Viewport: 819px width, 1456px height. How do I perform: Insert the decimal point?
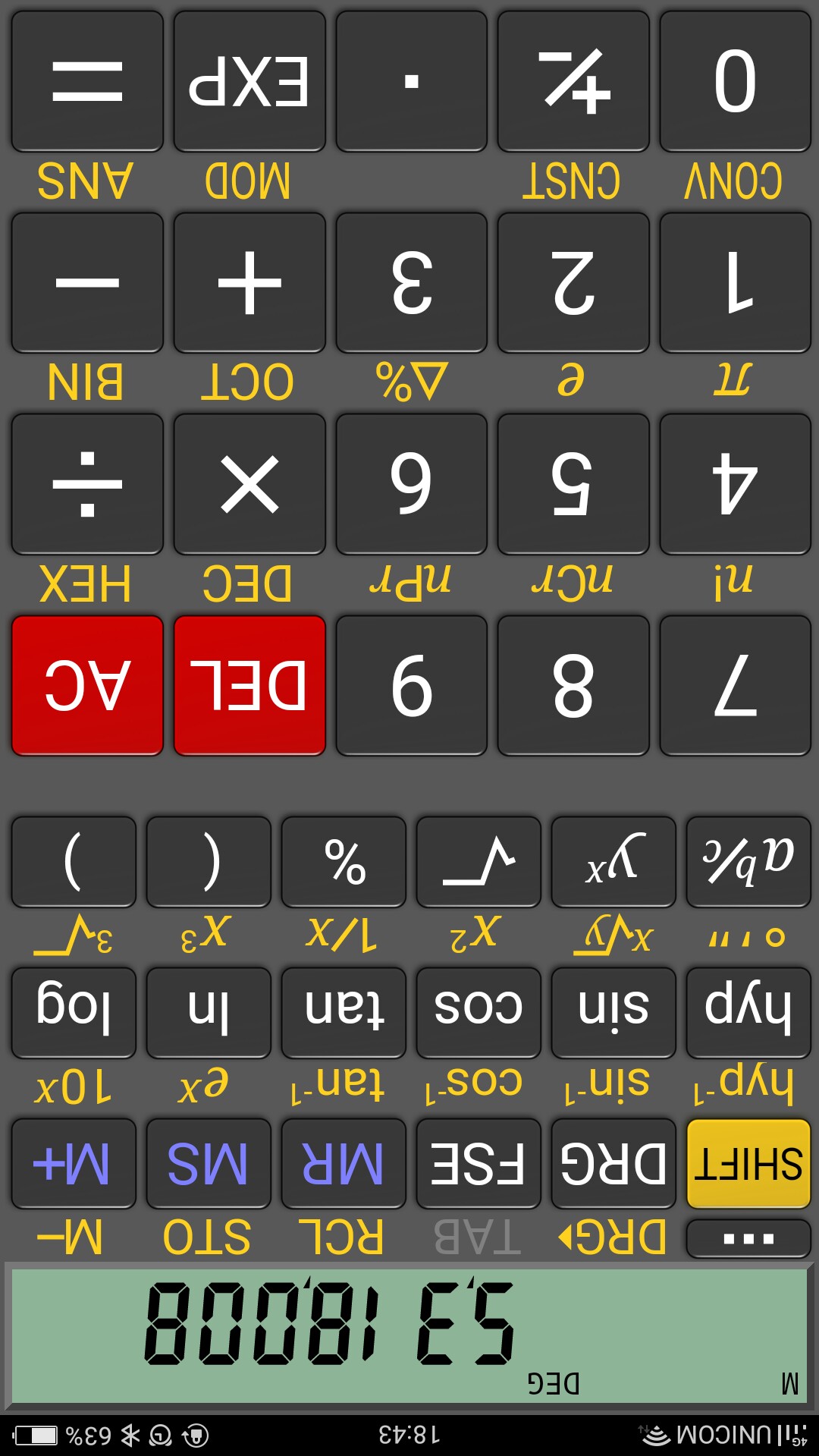412,81
